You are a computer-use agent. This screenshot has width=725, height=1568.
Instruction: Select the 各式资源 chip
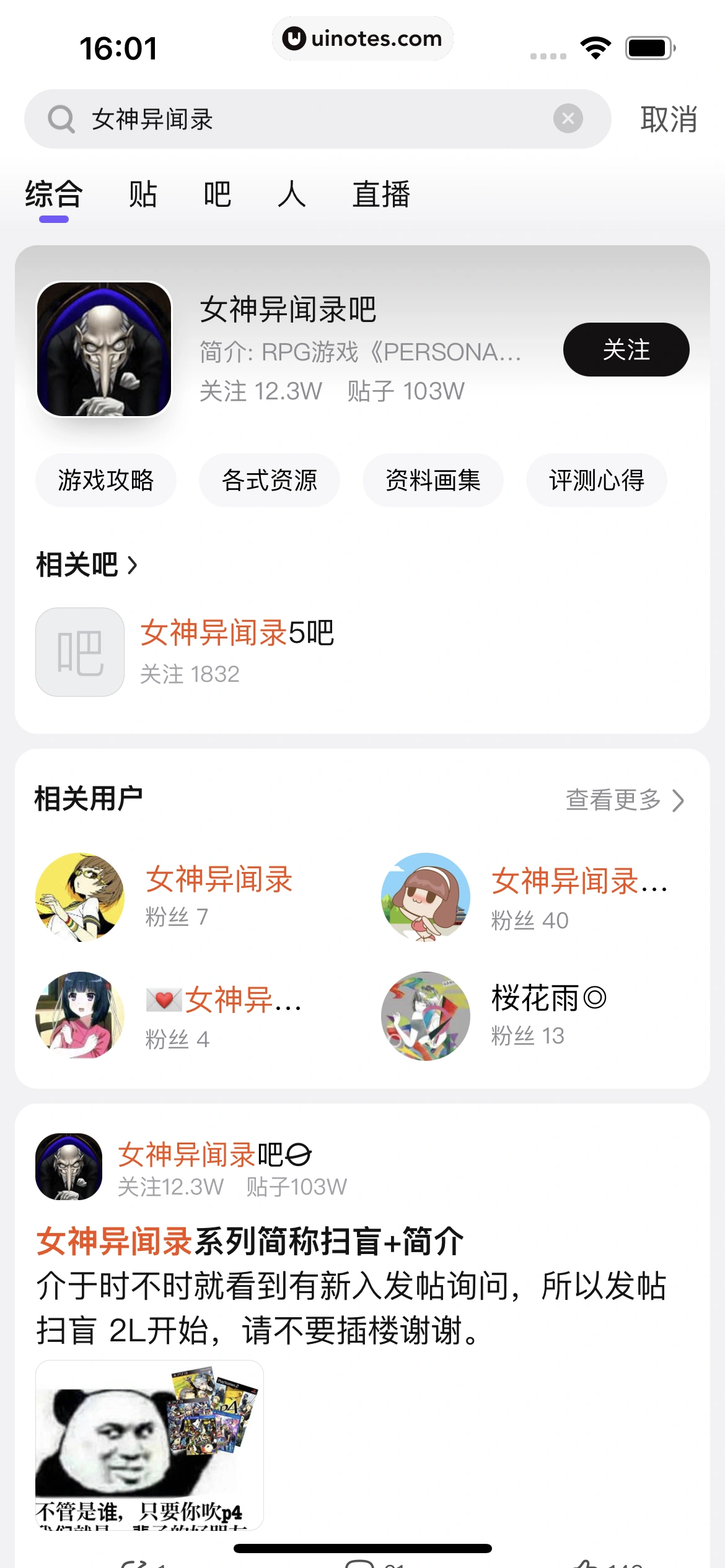pos(270,481)
